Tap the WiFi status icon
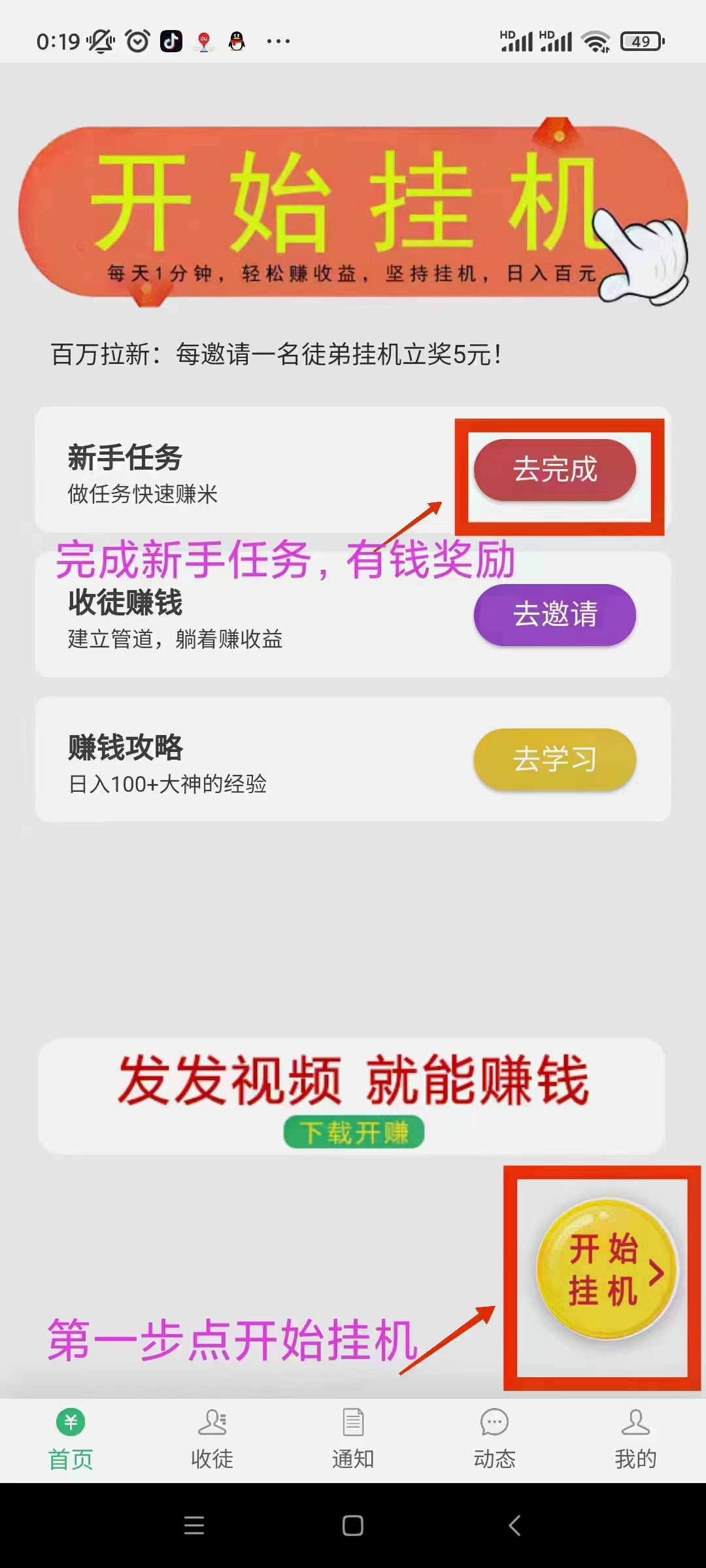This screenshot has width=706, height=1568. [595, 41]
